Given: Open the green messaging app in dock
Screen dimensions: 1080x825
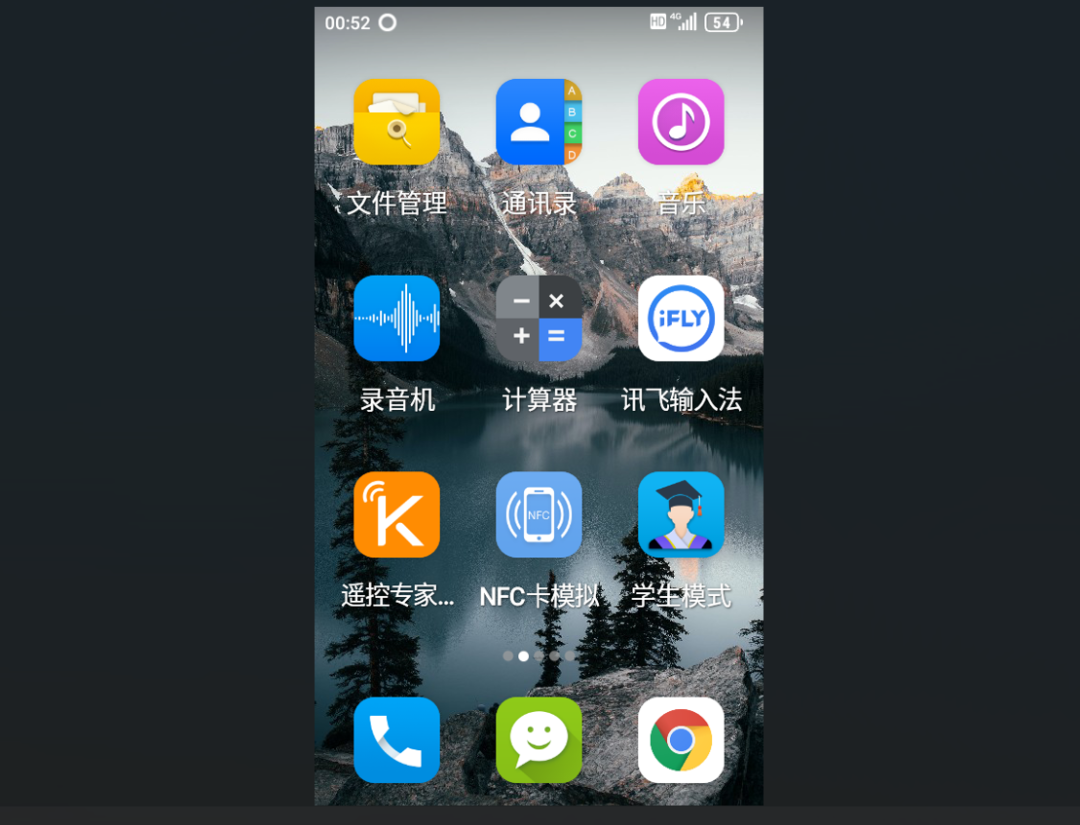Looking at the screenshot, I should coord(538,740).
